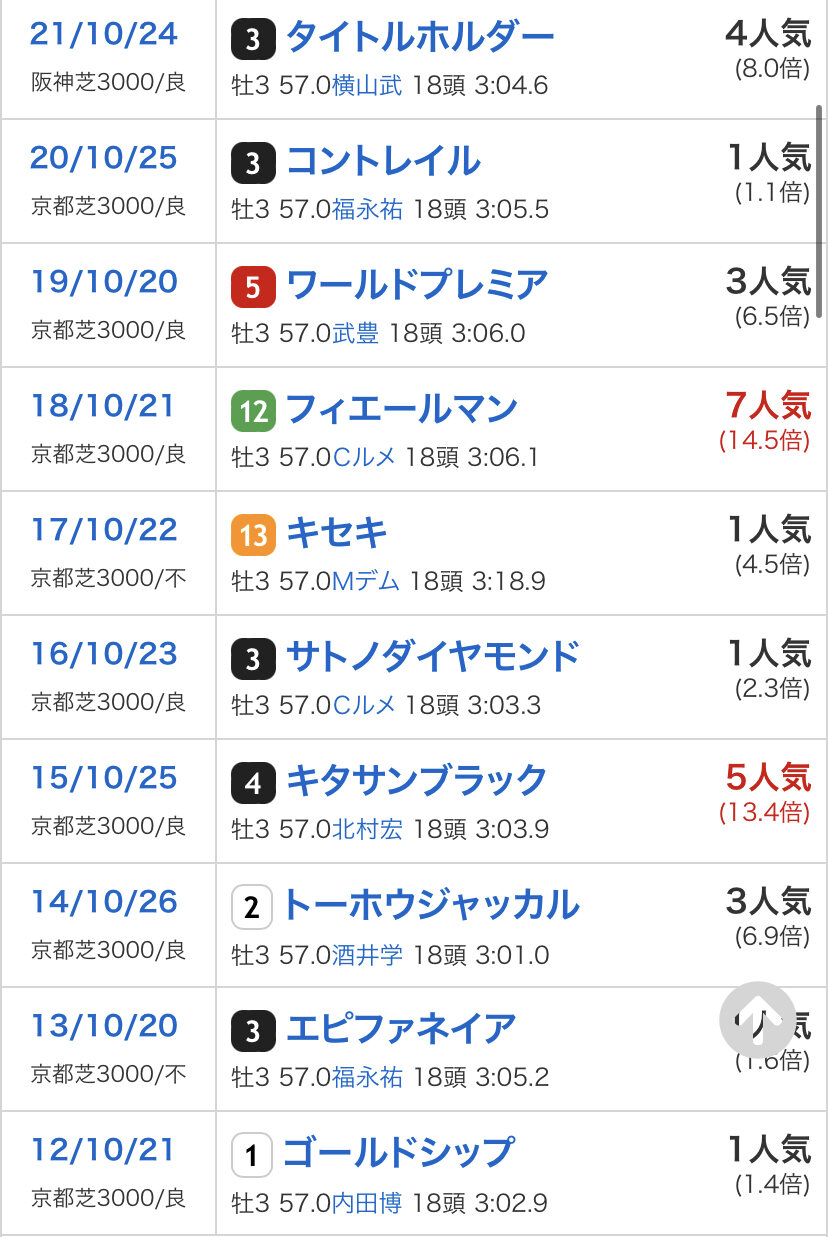Open the 16/10/23 race result
The image size is (828, 1237).
pos(103,654)
